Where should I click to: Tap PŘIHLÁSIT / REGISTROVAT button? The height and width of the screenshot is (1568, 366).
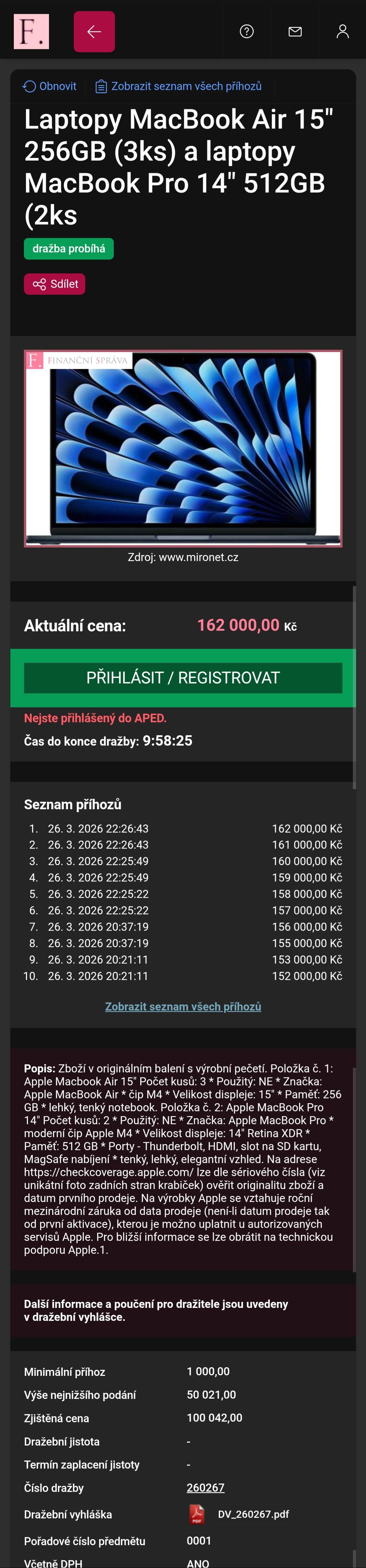[183, 677]
